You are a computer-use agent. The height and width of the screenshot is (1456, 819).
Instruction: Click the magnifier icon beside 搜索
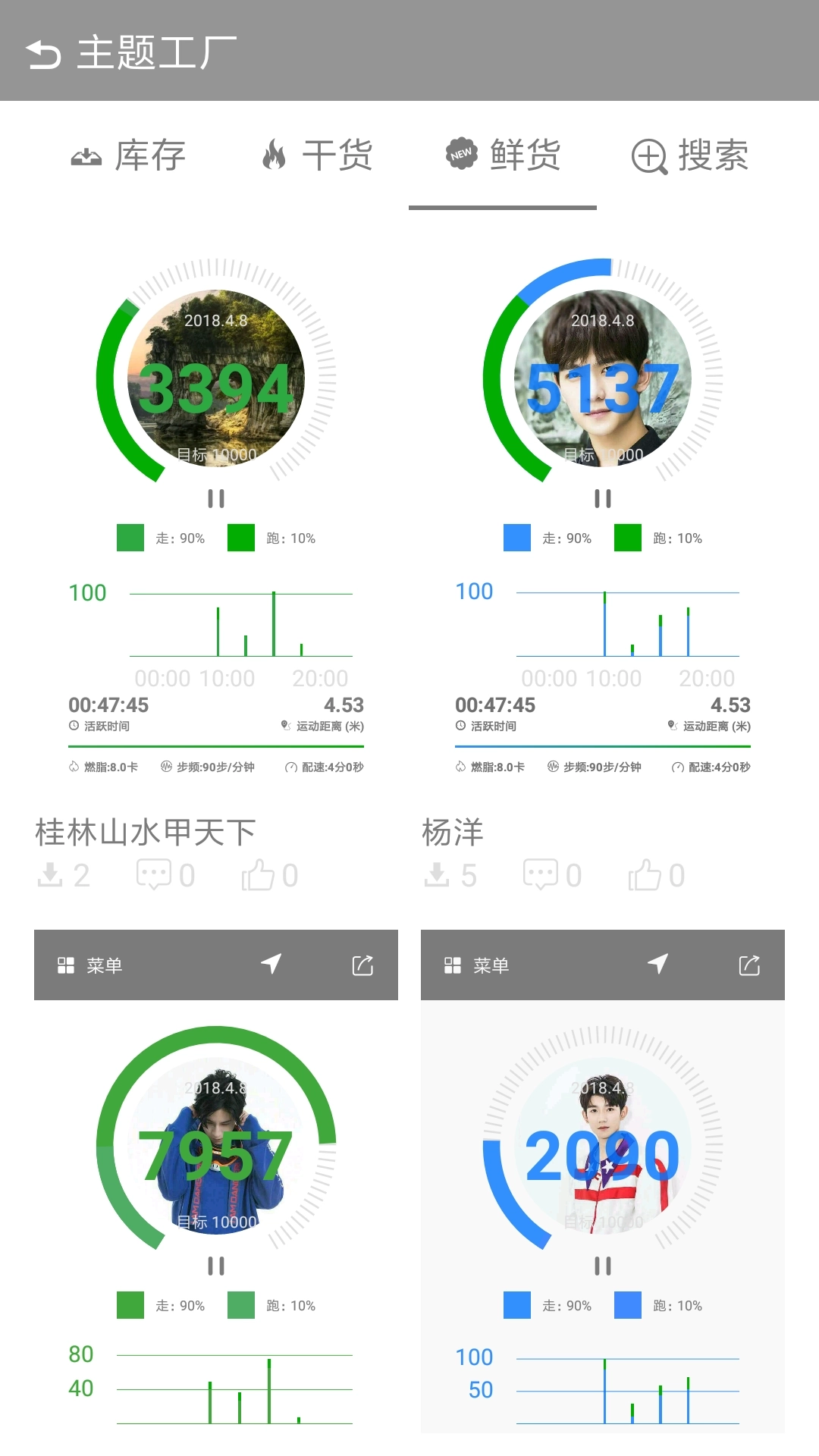coord(649,155)
